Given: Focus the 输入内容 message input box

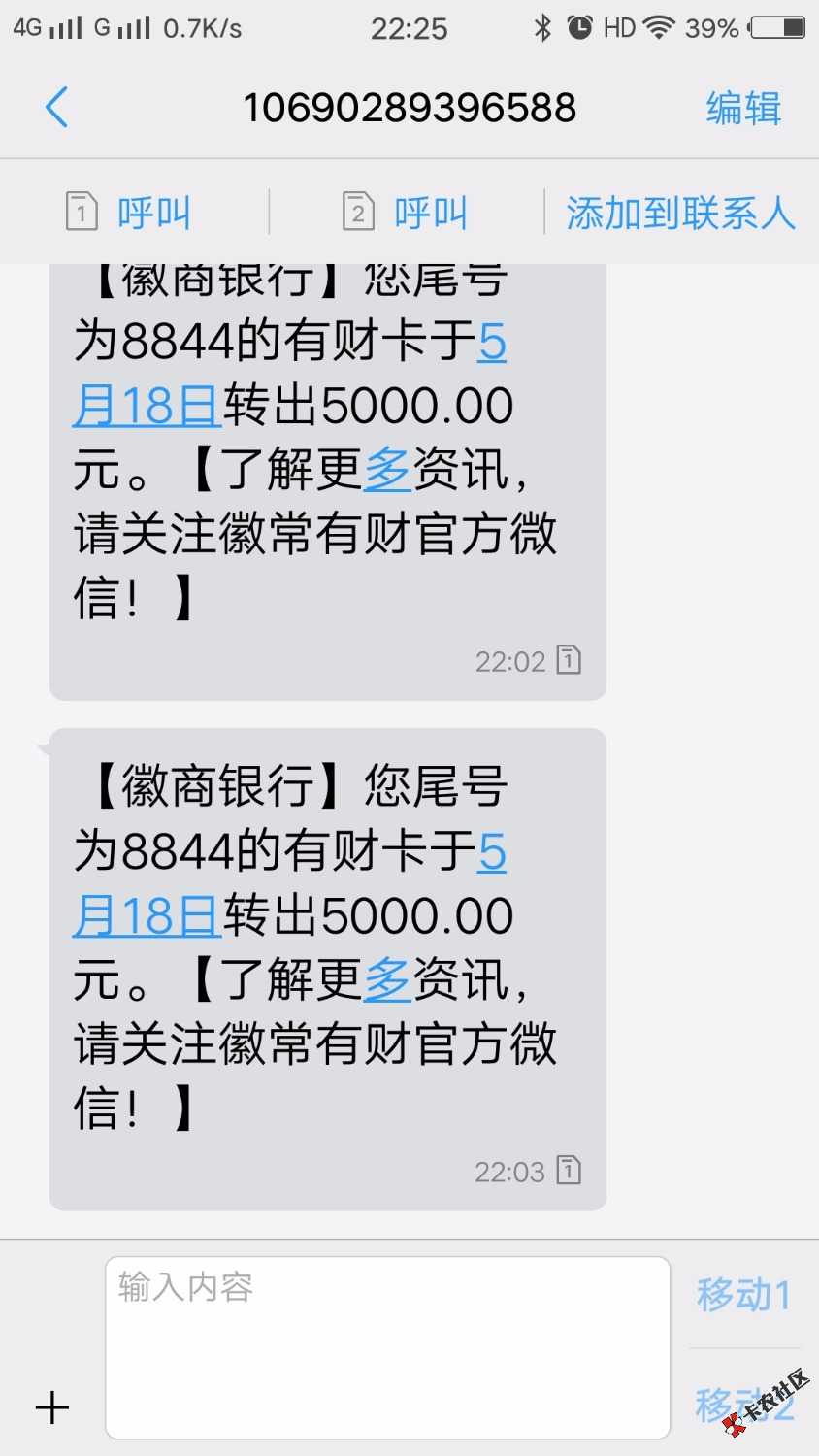Looking at the screenshot, I should click(x=387, y=1347).
